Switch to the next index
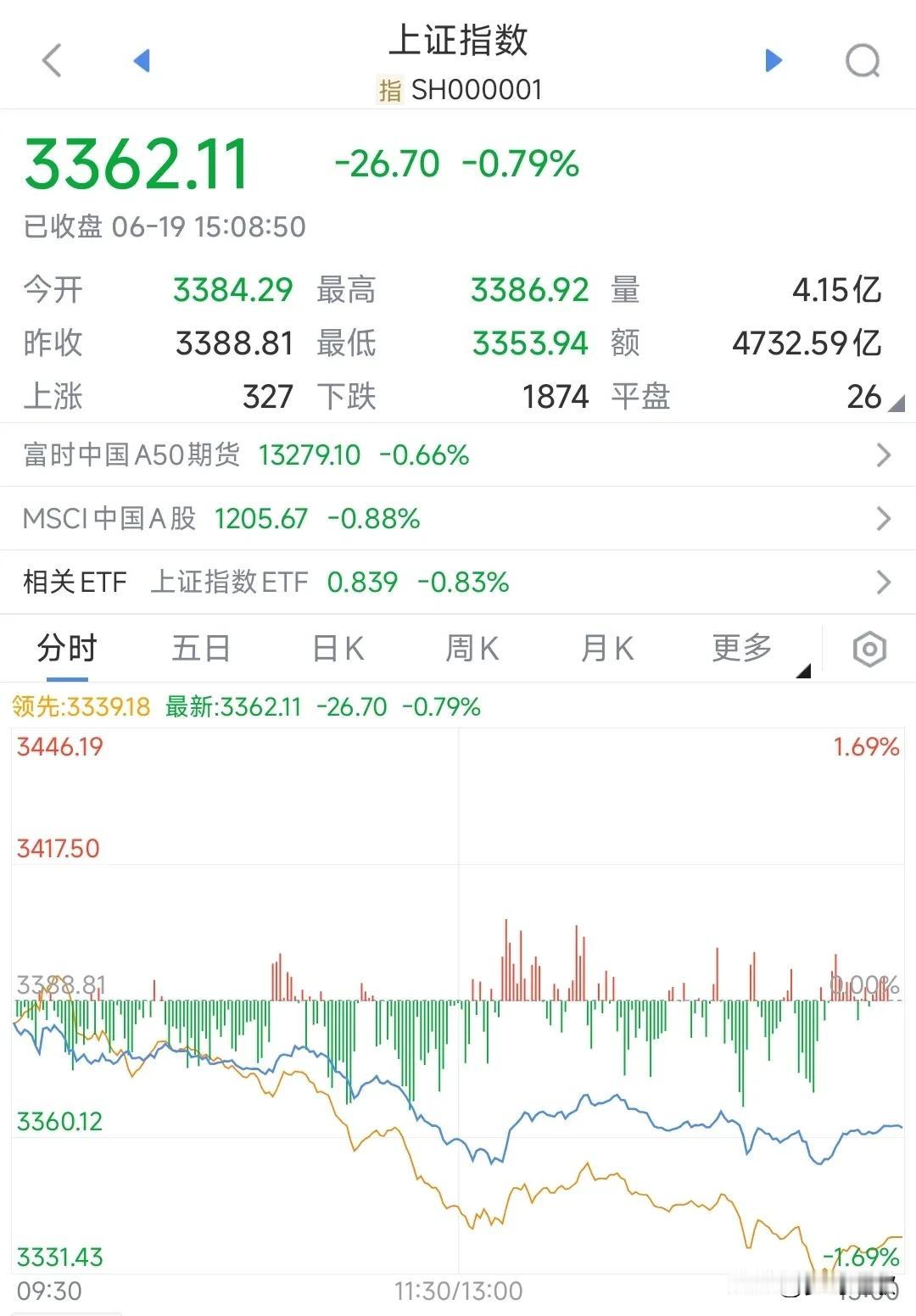916x1316 pixels. pos(773,61)
